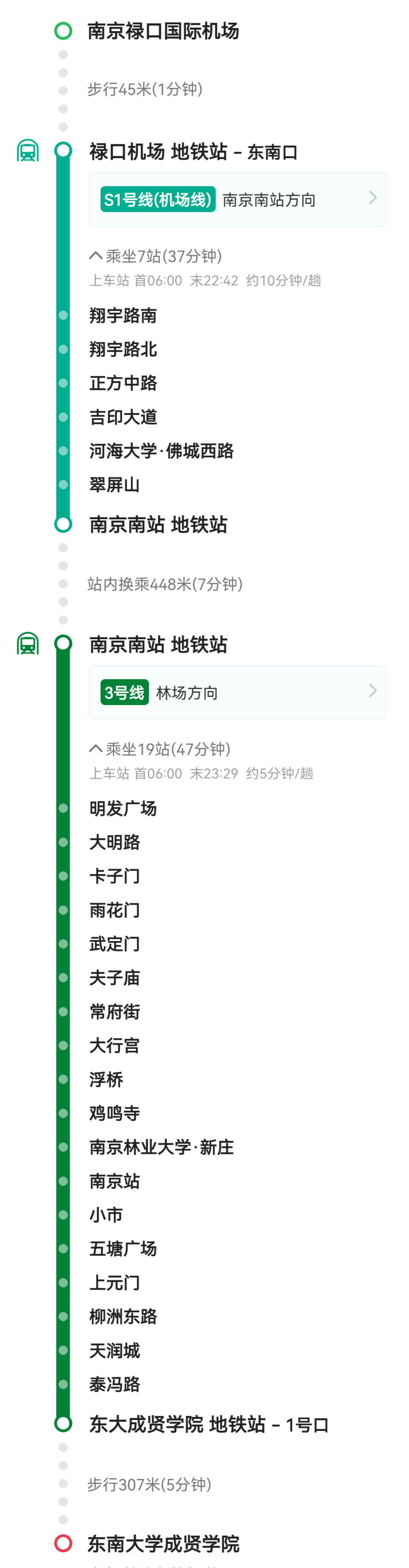
Task: Open the 3号线 林场方向 line details card
Action: point(237,693)
